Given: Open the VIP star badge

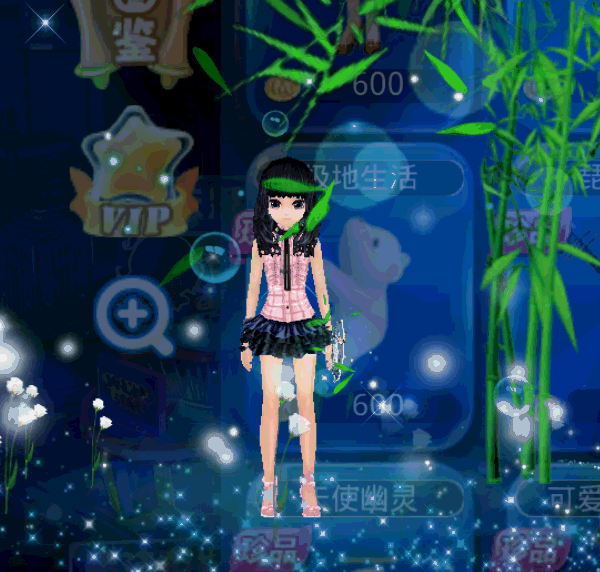Looking at the screenshot, I should [135, 175].
